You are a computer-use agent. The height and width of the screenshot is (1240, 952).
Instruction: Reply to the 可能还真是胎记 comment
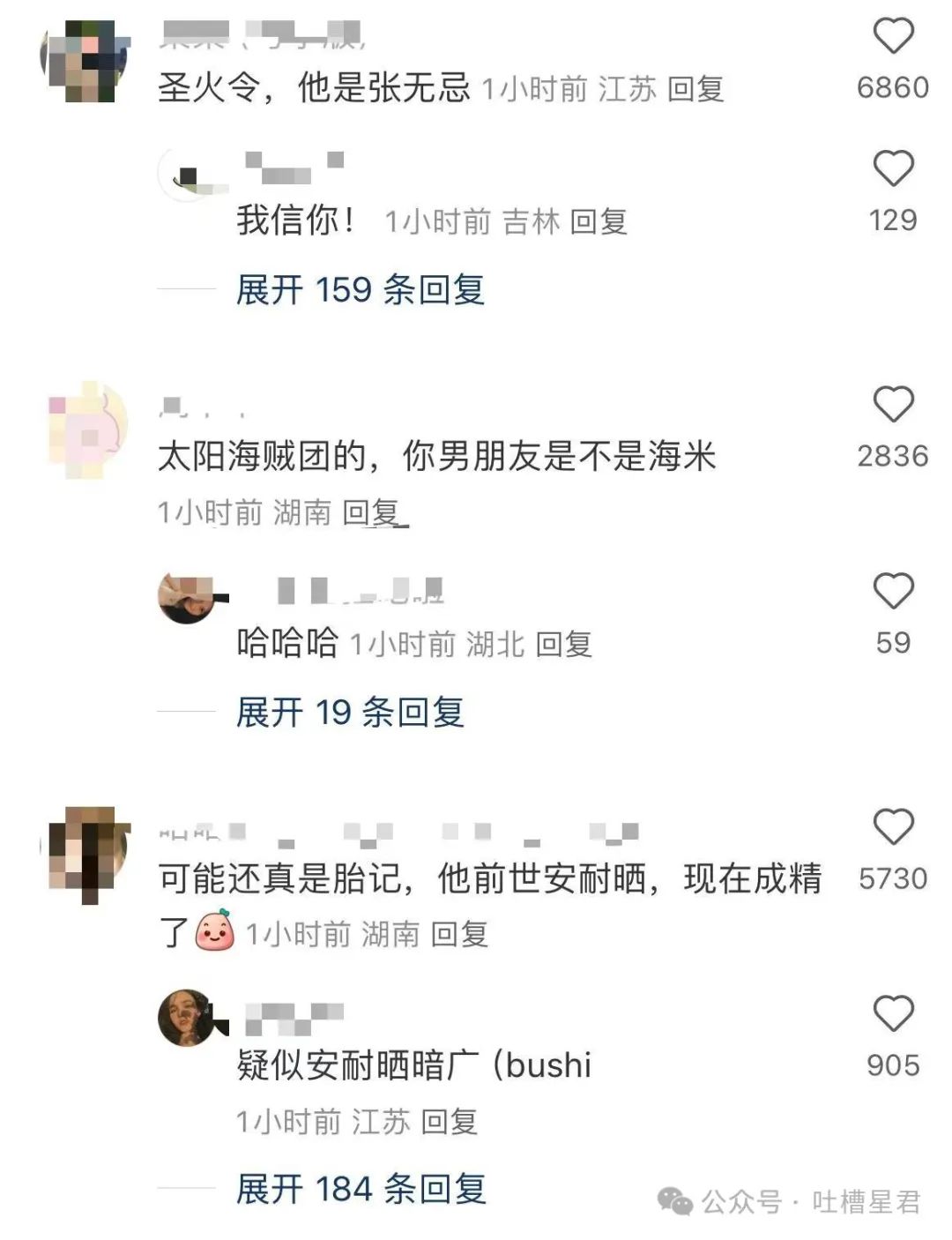point(459,935)
